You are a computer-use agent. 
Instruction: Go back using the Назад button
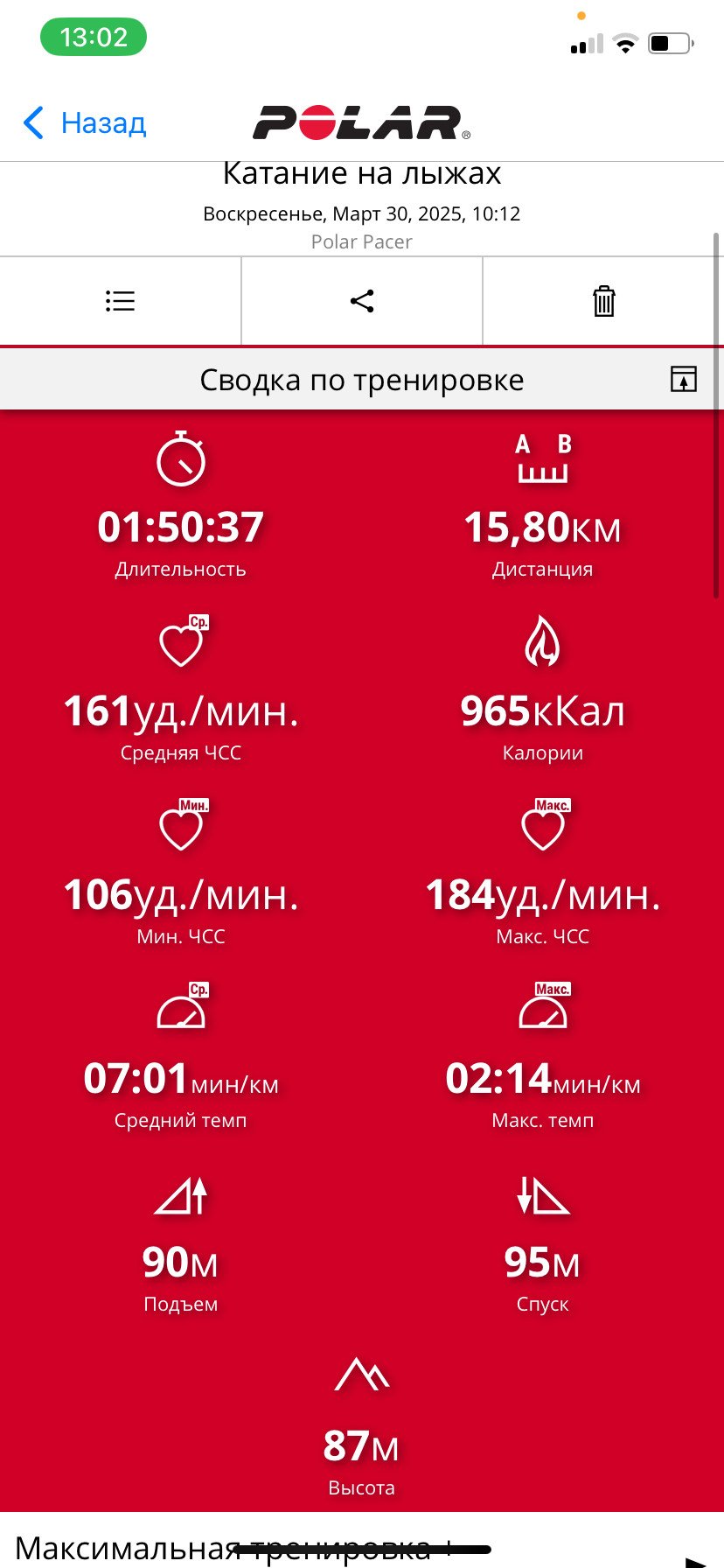pos(85,123)
